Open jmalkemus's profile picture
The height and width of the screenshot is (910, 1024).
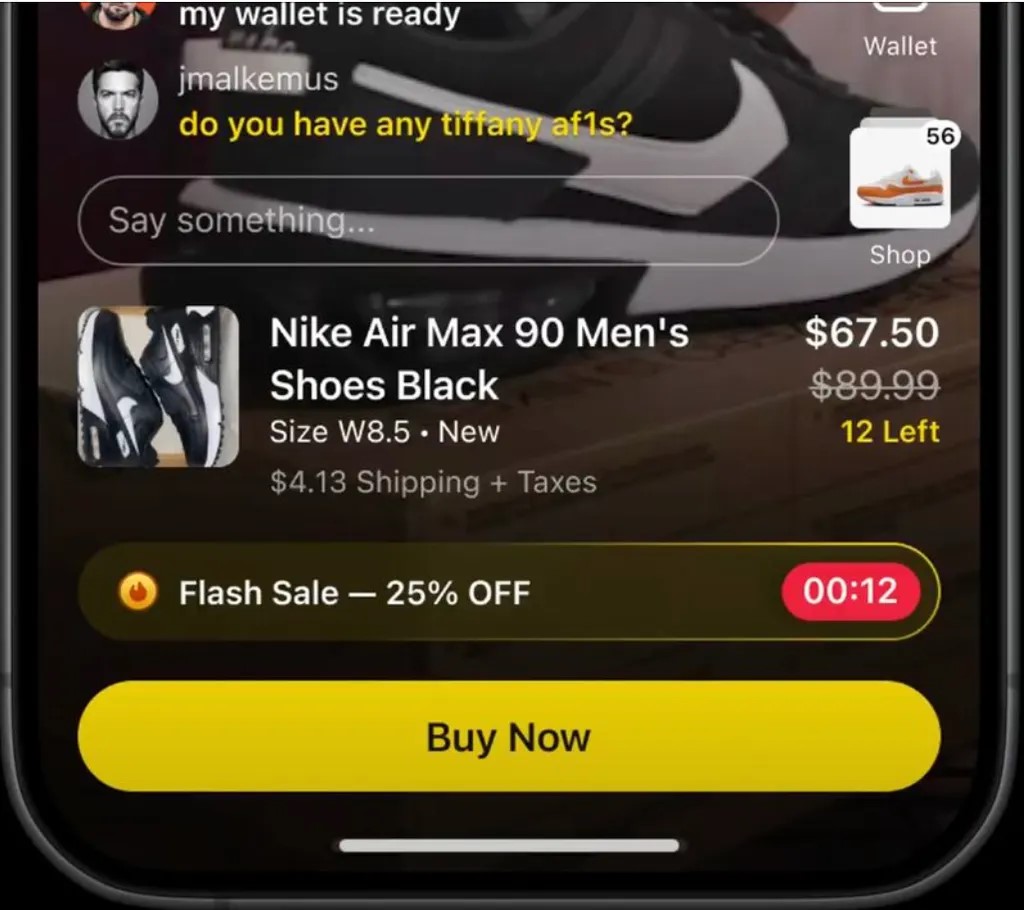[118, 101]
